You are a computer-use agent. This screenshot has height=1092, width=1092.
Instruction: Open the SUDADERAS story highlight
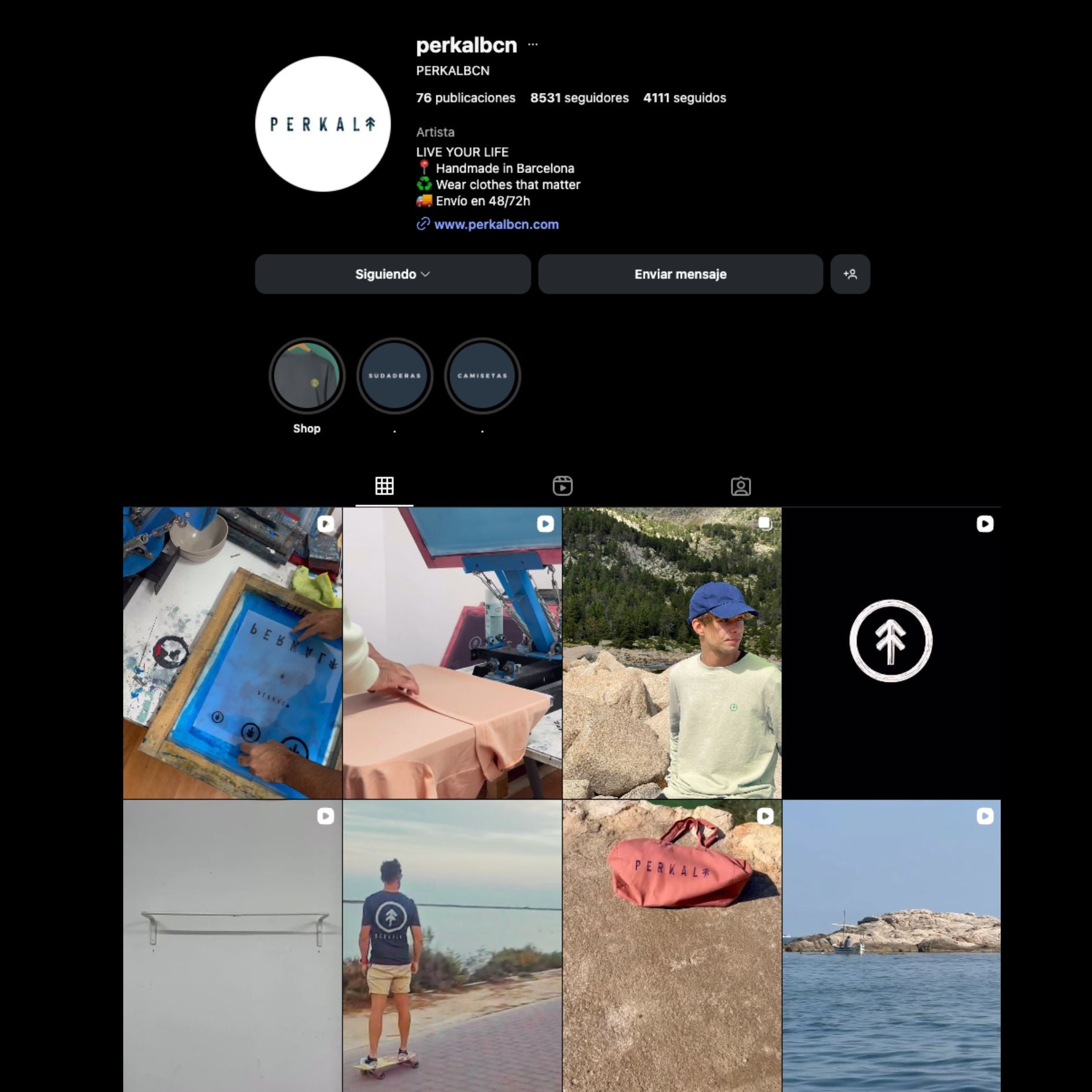pos(395,376)
